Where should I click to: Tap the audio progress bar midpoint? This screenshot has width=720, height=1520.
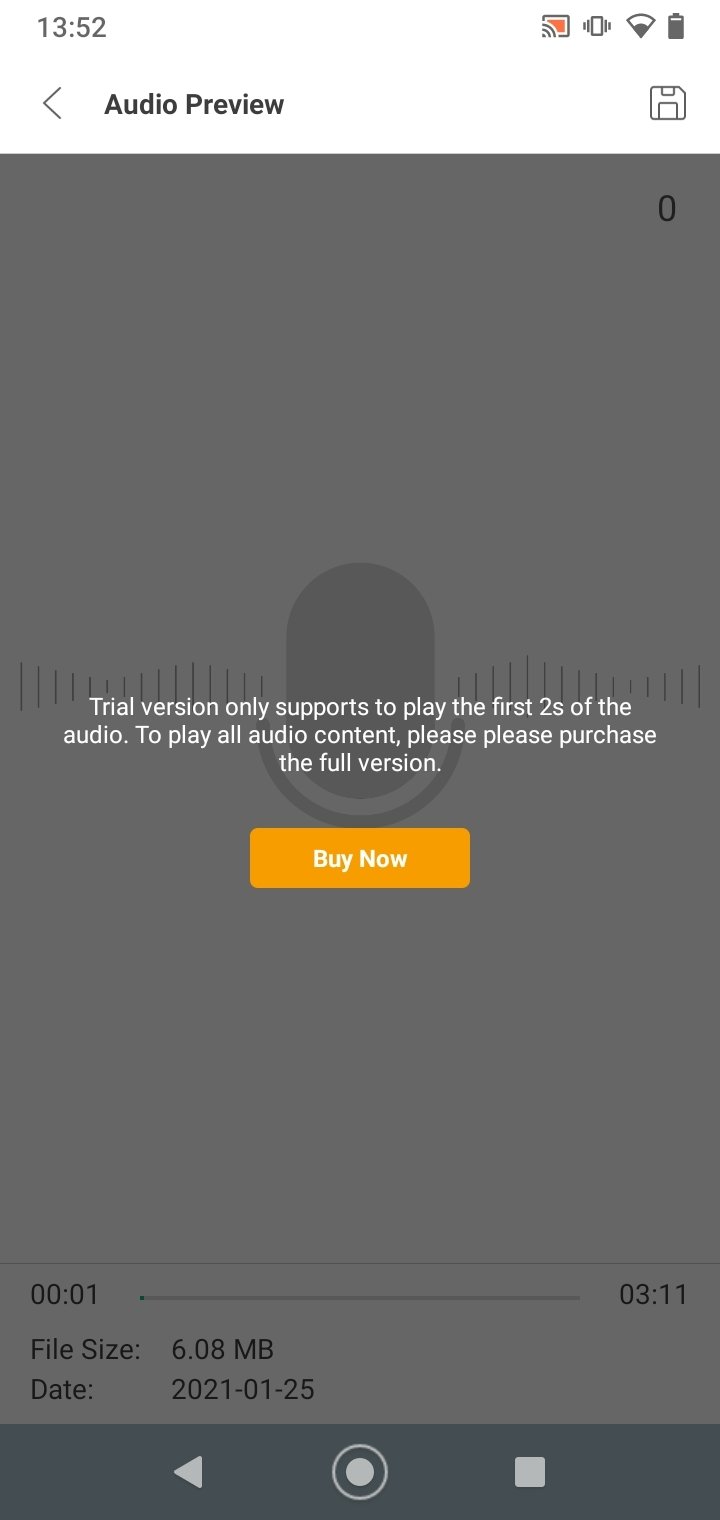click(x=360, y=1298)
